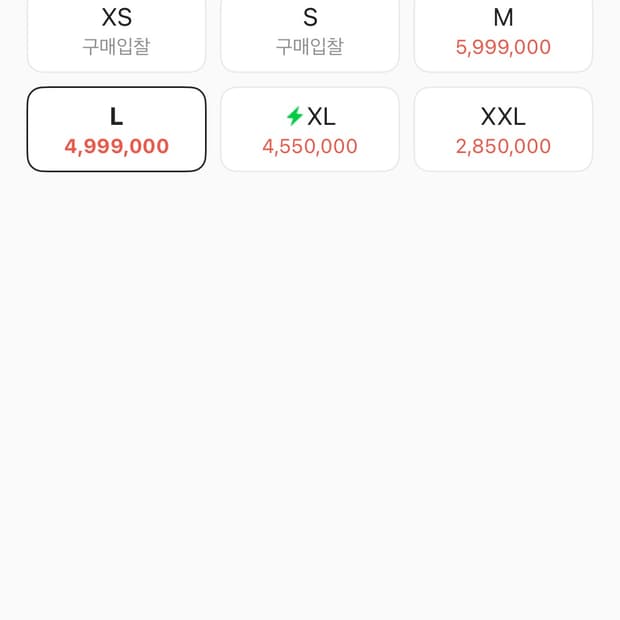Image resolution: width=620 pixels, height=620 pixels.
Task: Choose size S with 구매입찰
Action: point(310,33)
